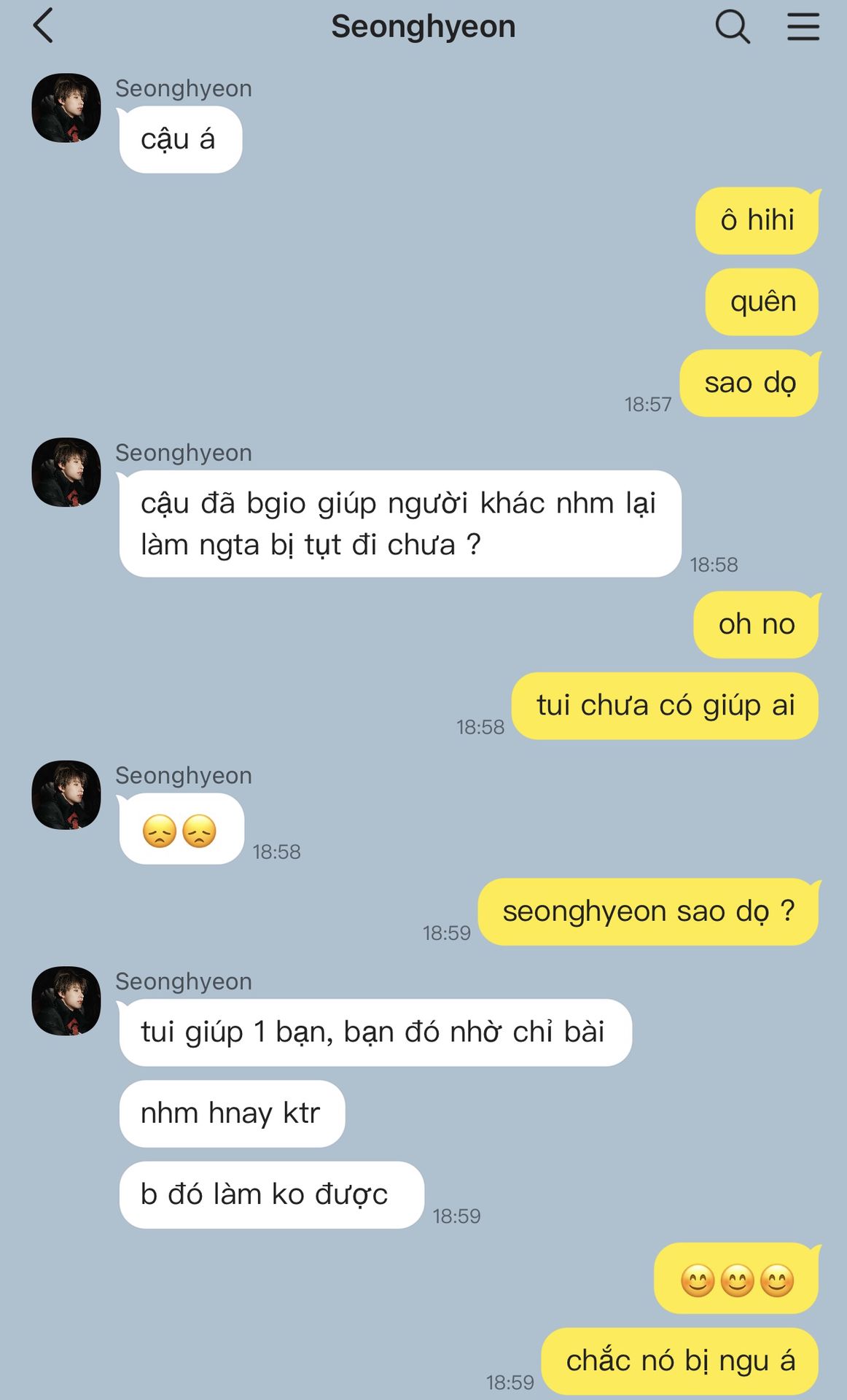Open the chat menu (three lines)

pyautogui.click(x=803, y=27)
